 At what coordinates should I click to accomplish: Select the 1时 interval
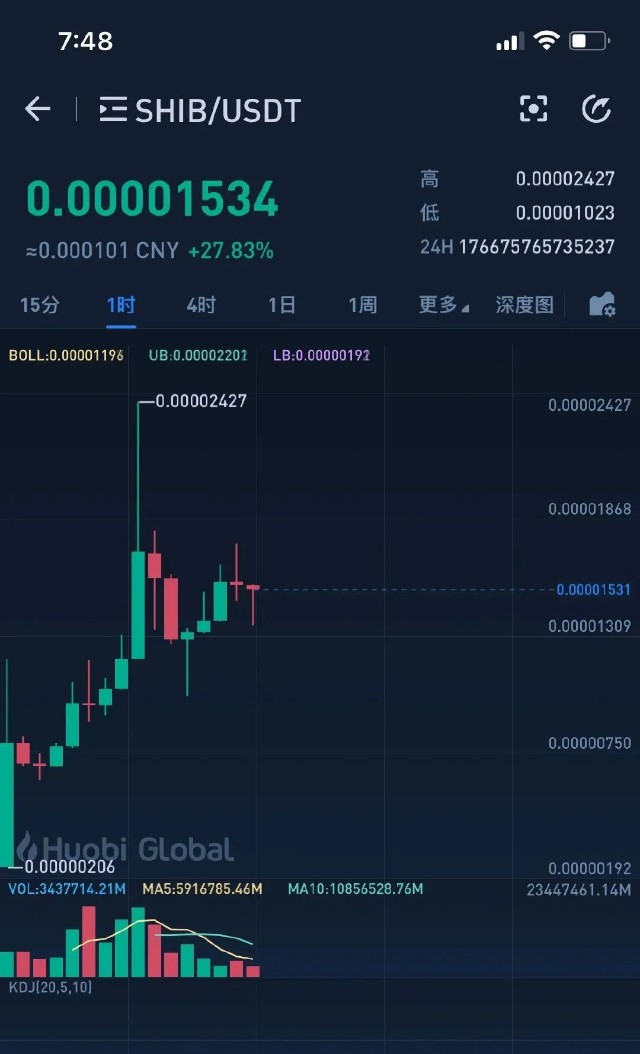pos(120,305)
